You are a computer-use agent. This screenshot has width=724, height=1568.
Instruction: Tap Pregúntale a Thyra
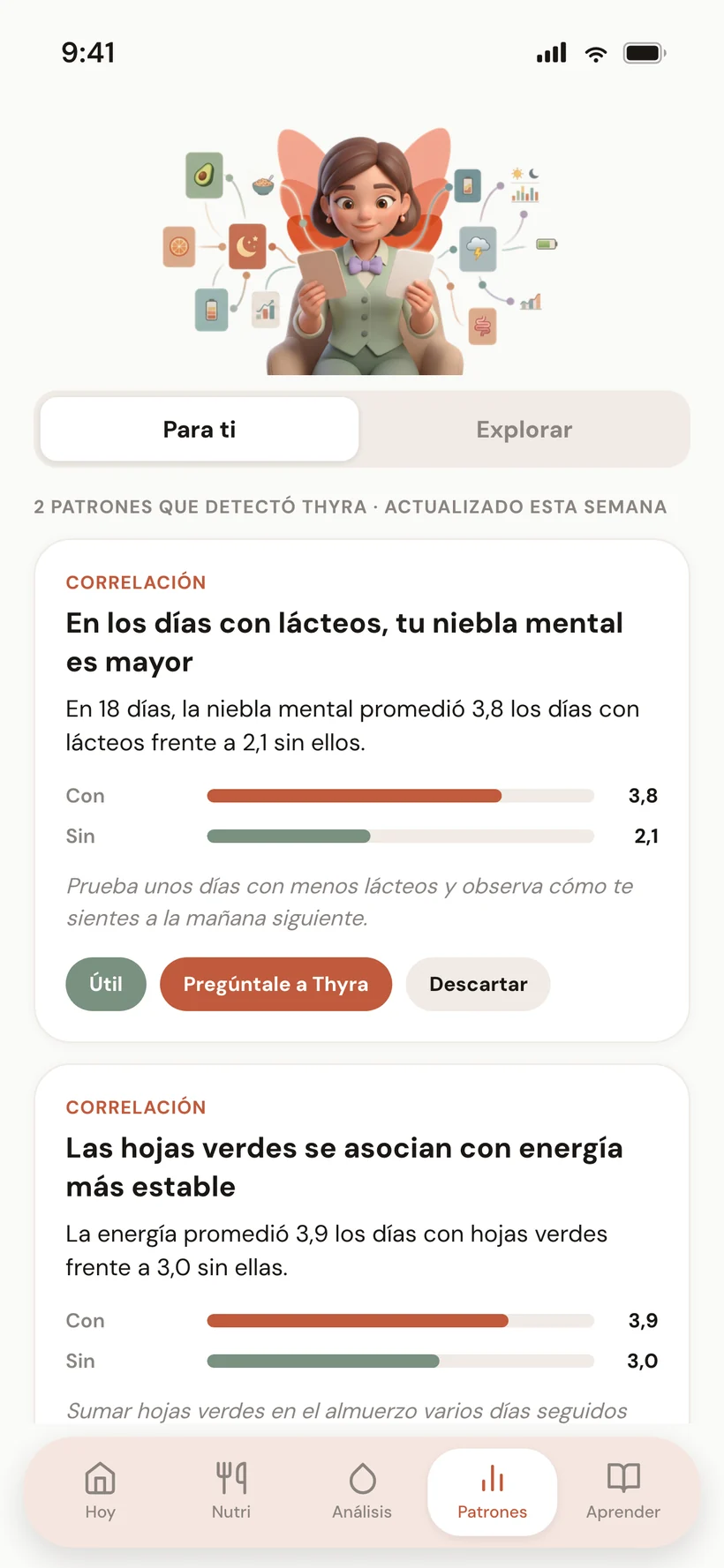(275, 984)
